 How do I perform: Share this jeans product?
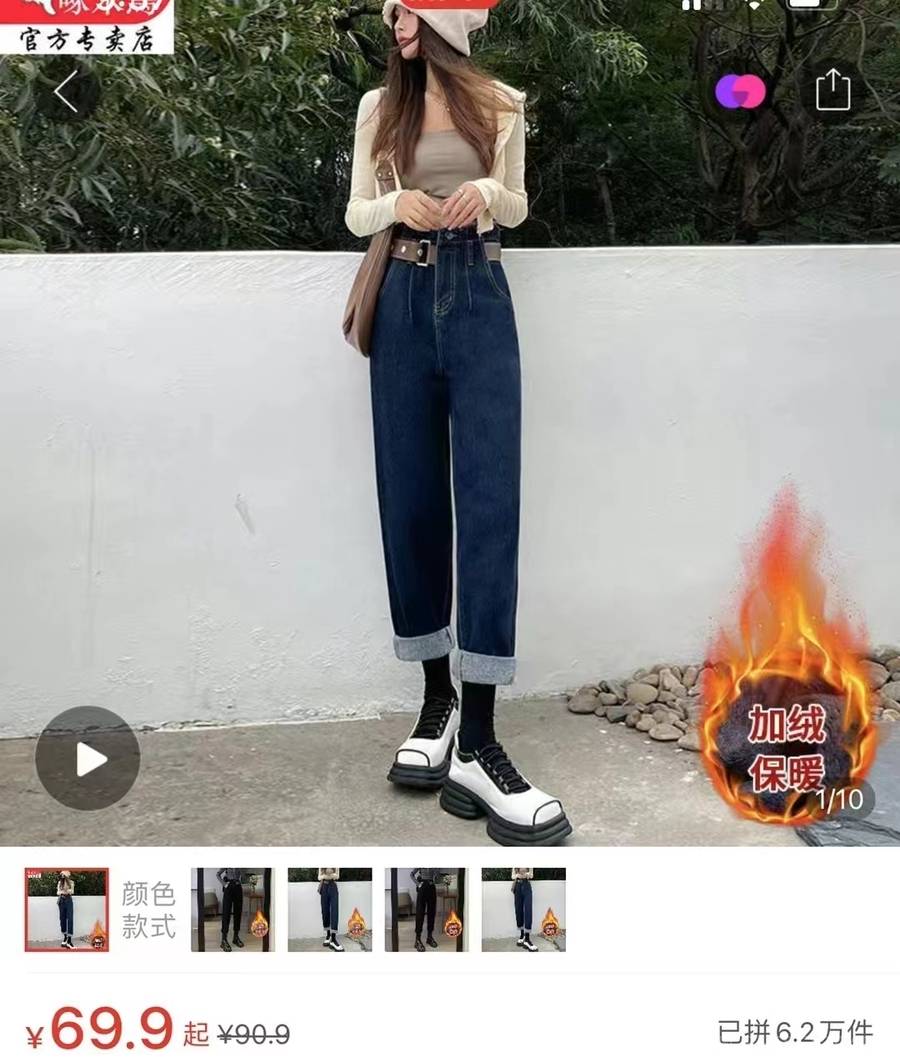pyautogui.click(x=832, y=92)
